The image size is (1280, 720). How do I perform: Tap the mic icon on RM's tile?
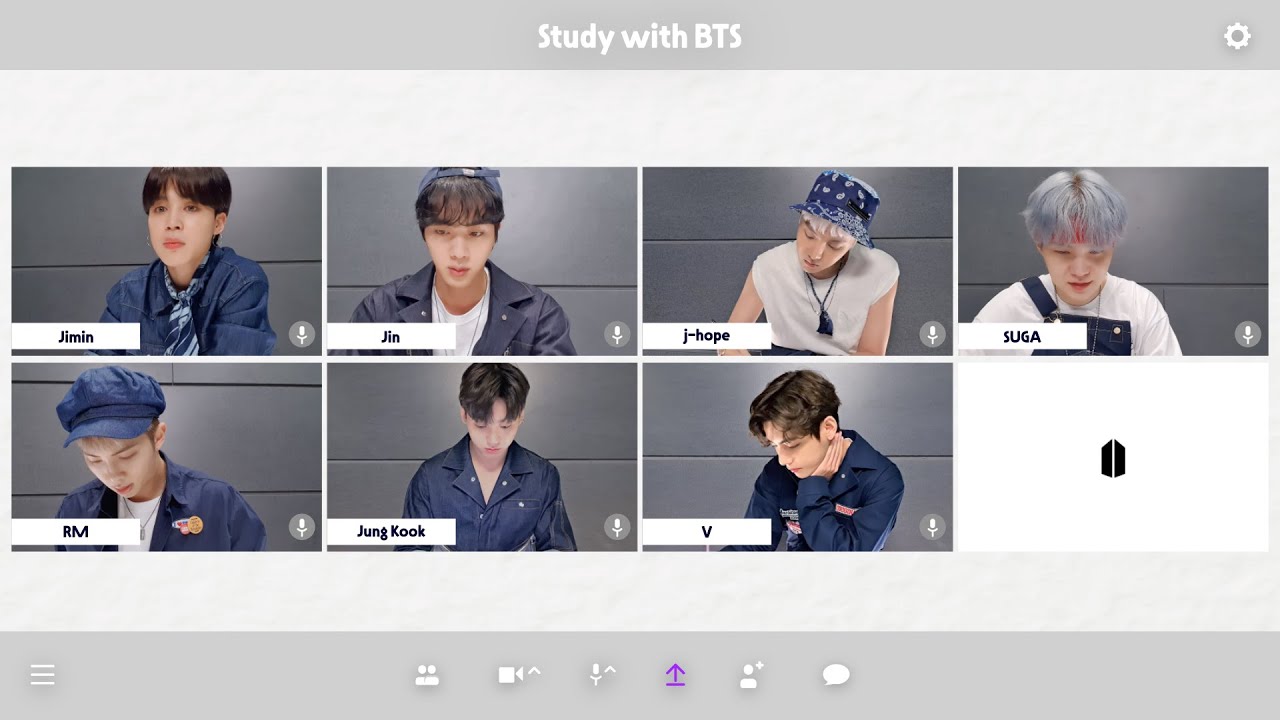tap(302, 527)
